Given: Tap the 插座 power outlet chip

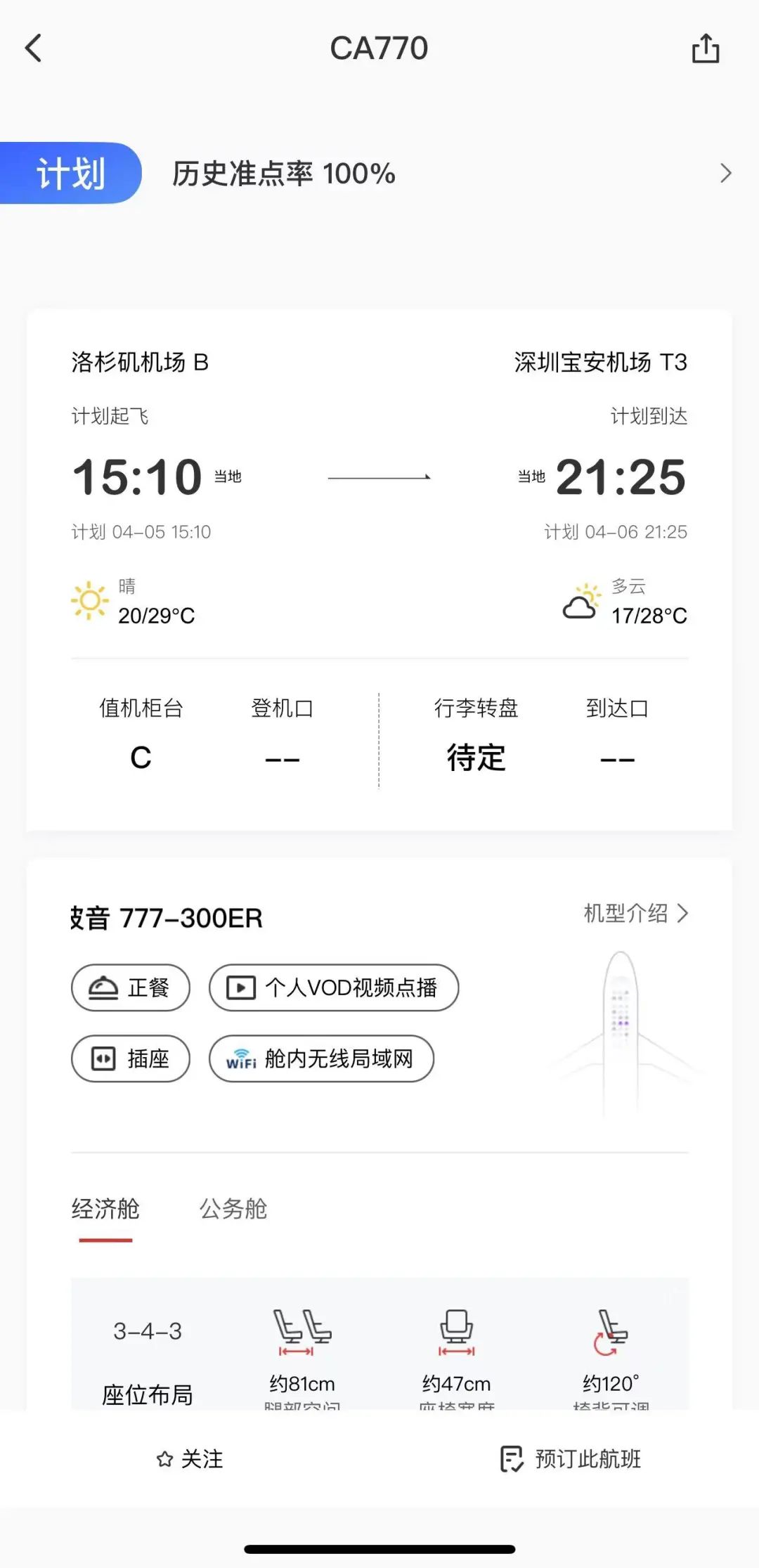Looking at the screenshot, I should coord(130,1058).
